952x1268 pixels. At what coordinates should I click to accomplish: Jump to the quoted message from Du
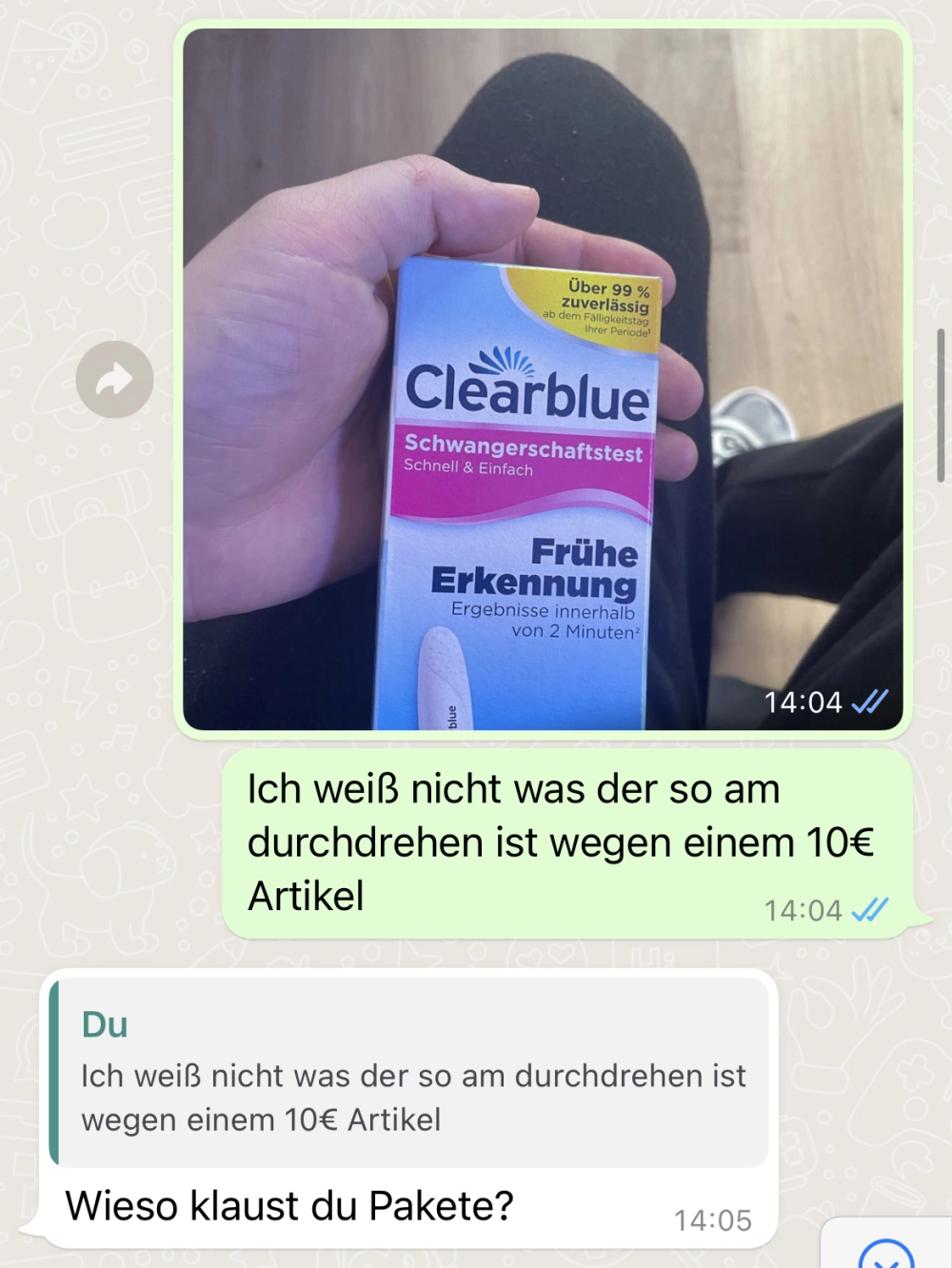pyautogui.click(x=409, y=1074)
